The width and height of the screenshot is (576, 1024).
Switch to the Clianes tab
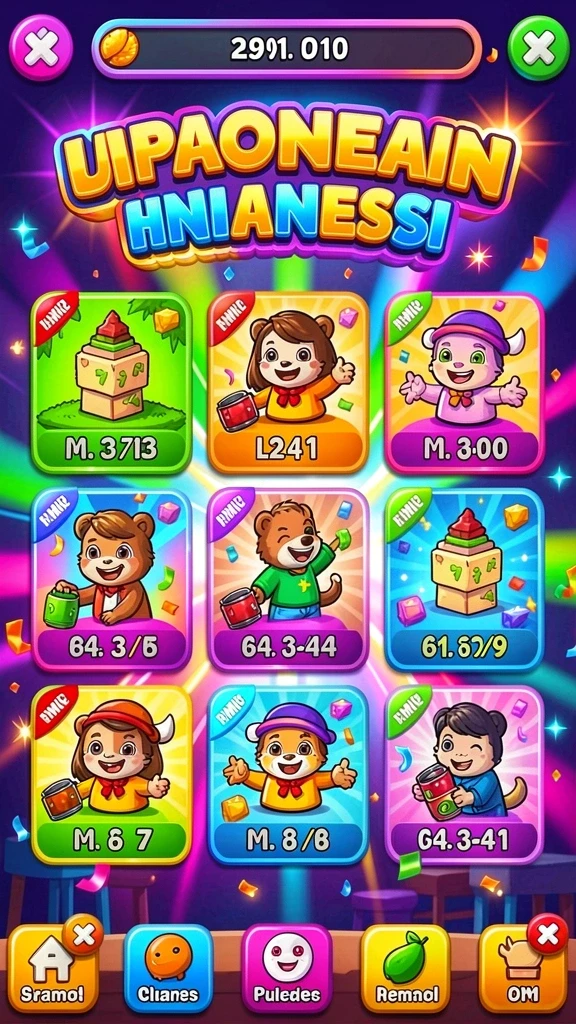(168, 968)
